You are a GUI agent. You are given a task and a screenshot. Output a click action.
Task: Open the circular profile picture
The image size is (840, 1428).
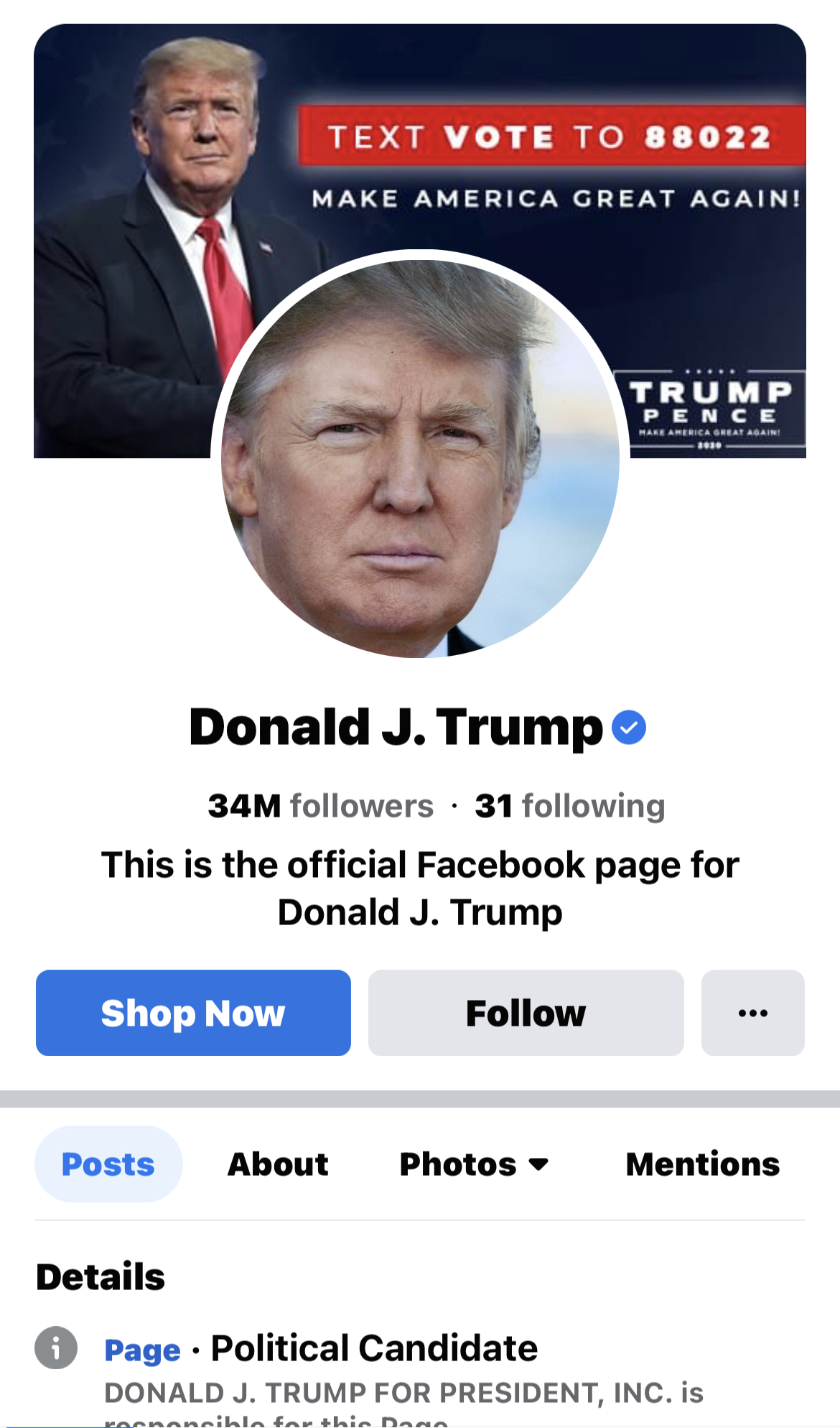click(420, 460)
